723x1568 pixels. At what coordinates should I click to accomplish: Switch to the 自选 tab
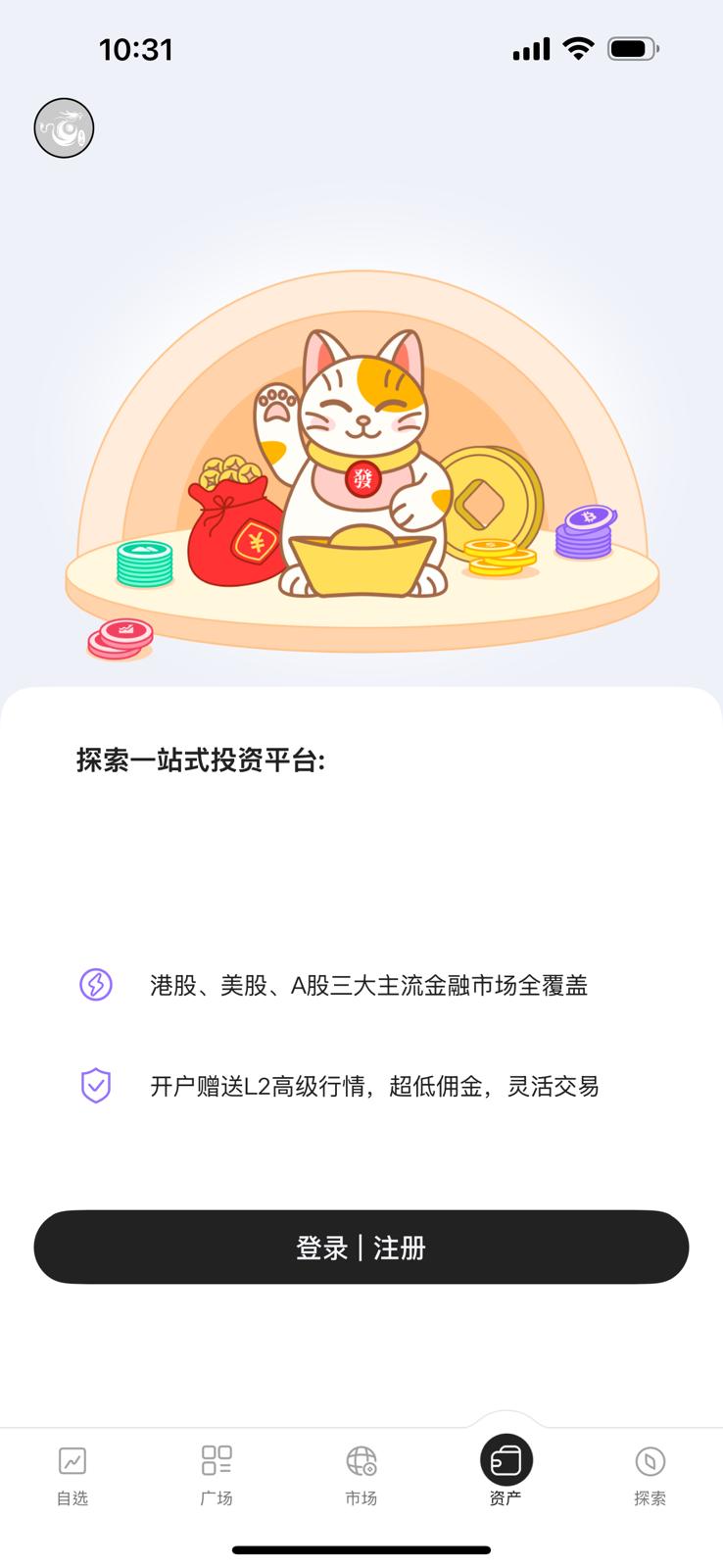[72, 1474]
